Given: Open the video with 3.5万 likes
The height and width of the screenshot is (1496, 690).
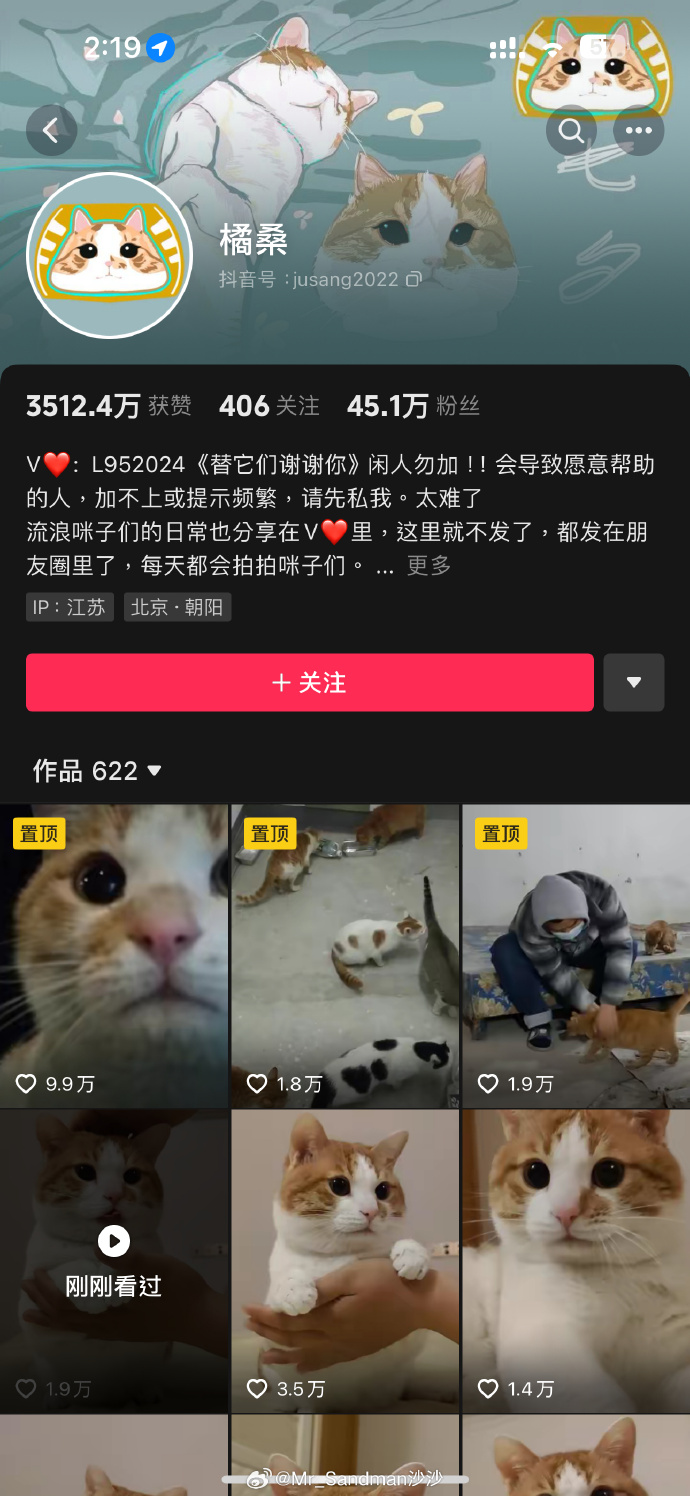Looking at the screenshot, I should click(x=345, y=1260).
